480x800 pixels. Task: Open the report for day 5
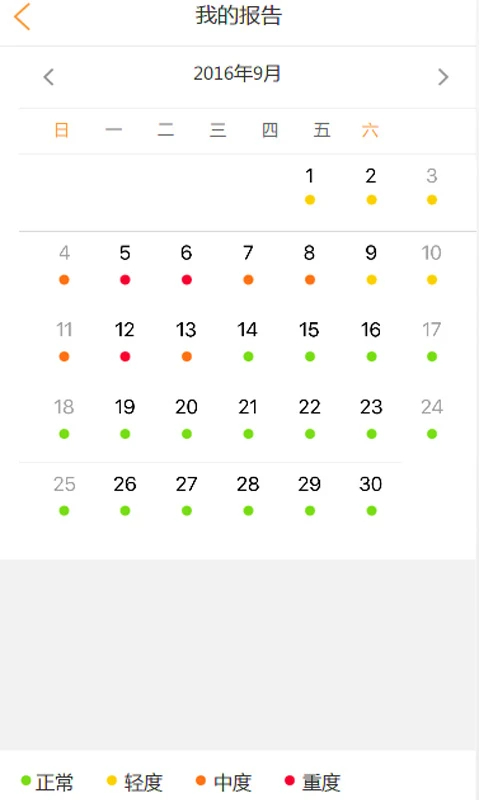point(125,264)
